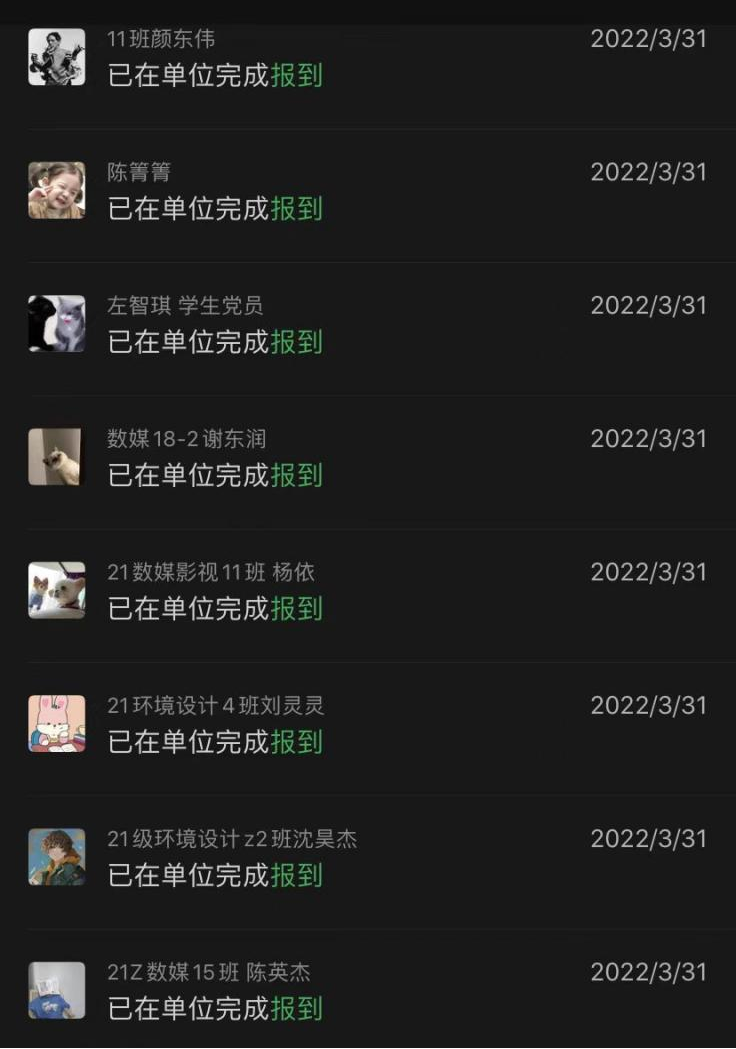Image resolution: width=736 pixels, height=1049 pixels.
Task: Open the message result from 左智琪 学生党员
Action: pos(367,324)
